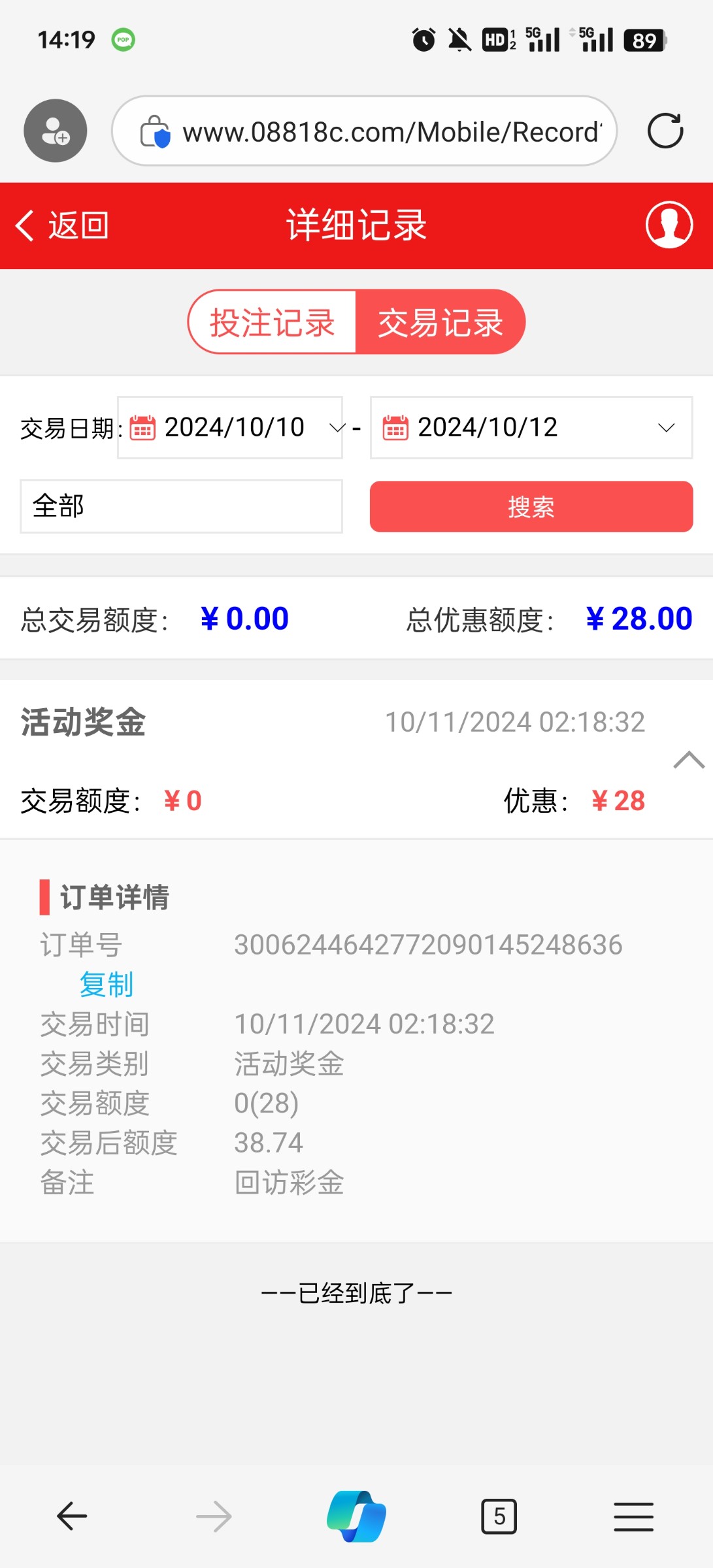Collapse the 活动奖金 record details
This screenshot has width=713, height=1568.
[x=689, y=760]
